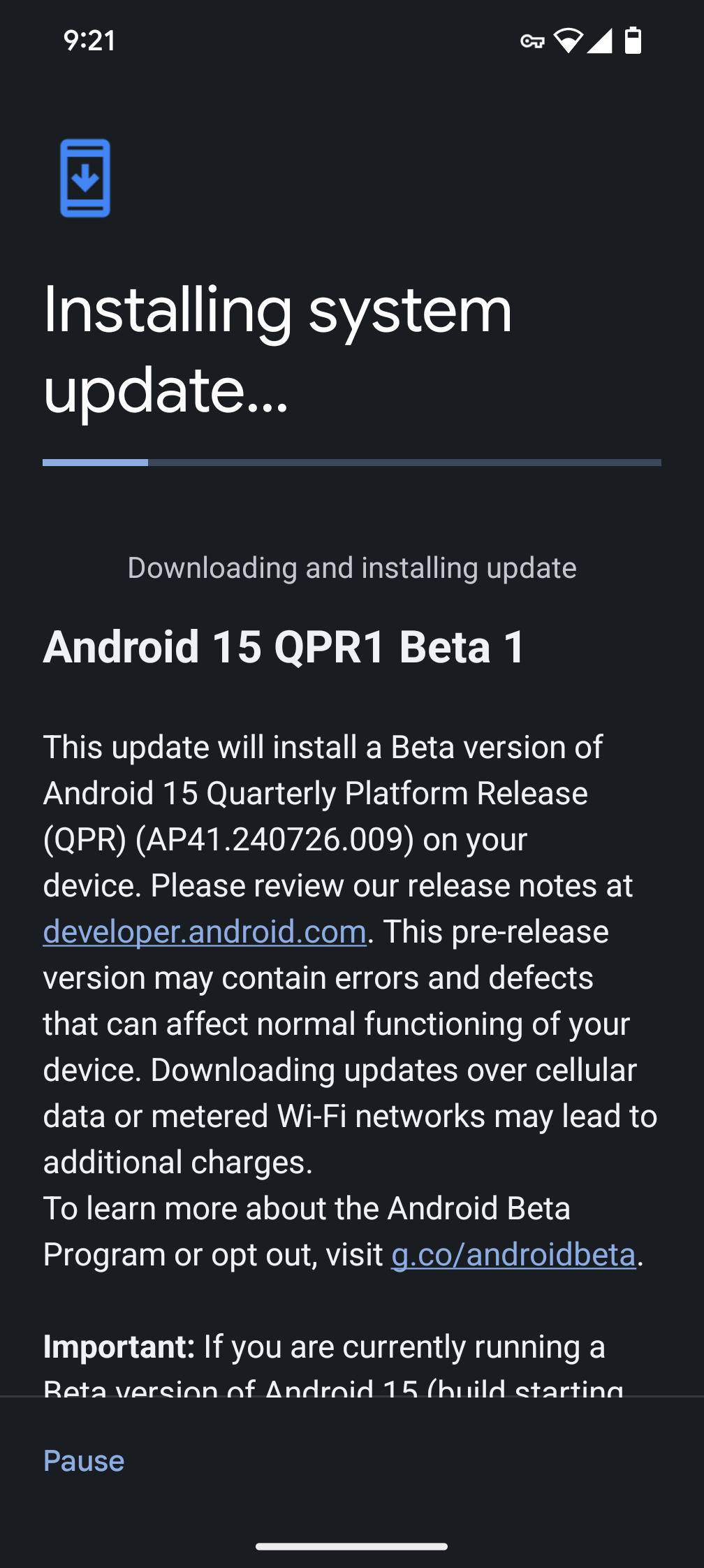Visit the g.co/androidbeta link
Image resolution: width=704 pixels, height=1568 pixels.
tap(513, 1255)
